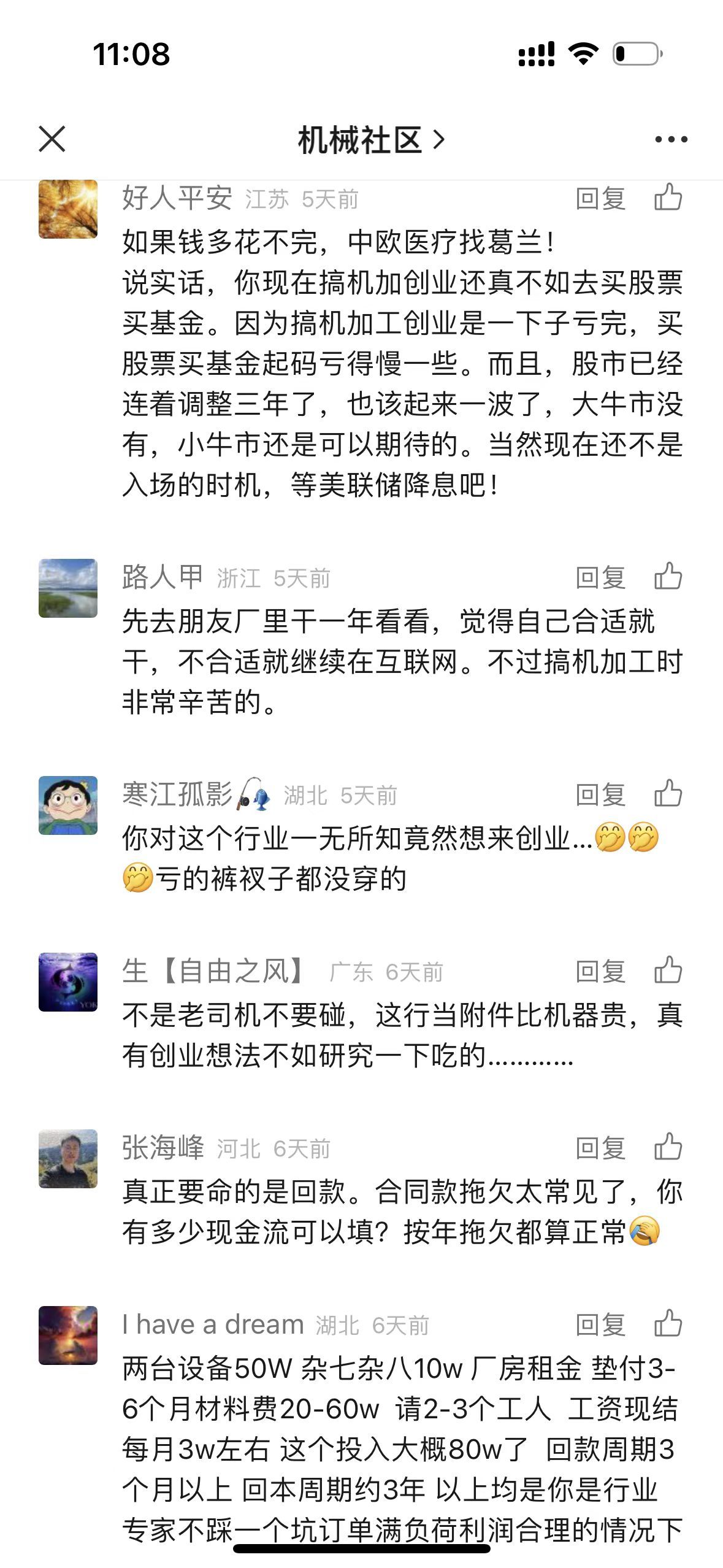This screenshot has height=1568, width=723.
Task: Like 张海峰's comment
Action: coord(668,1147)
